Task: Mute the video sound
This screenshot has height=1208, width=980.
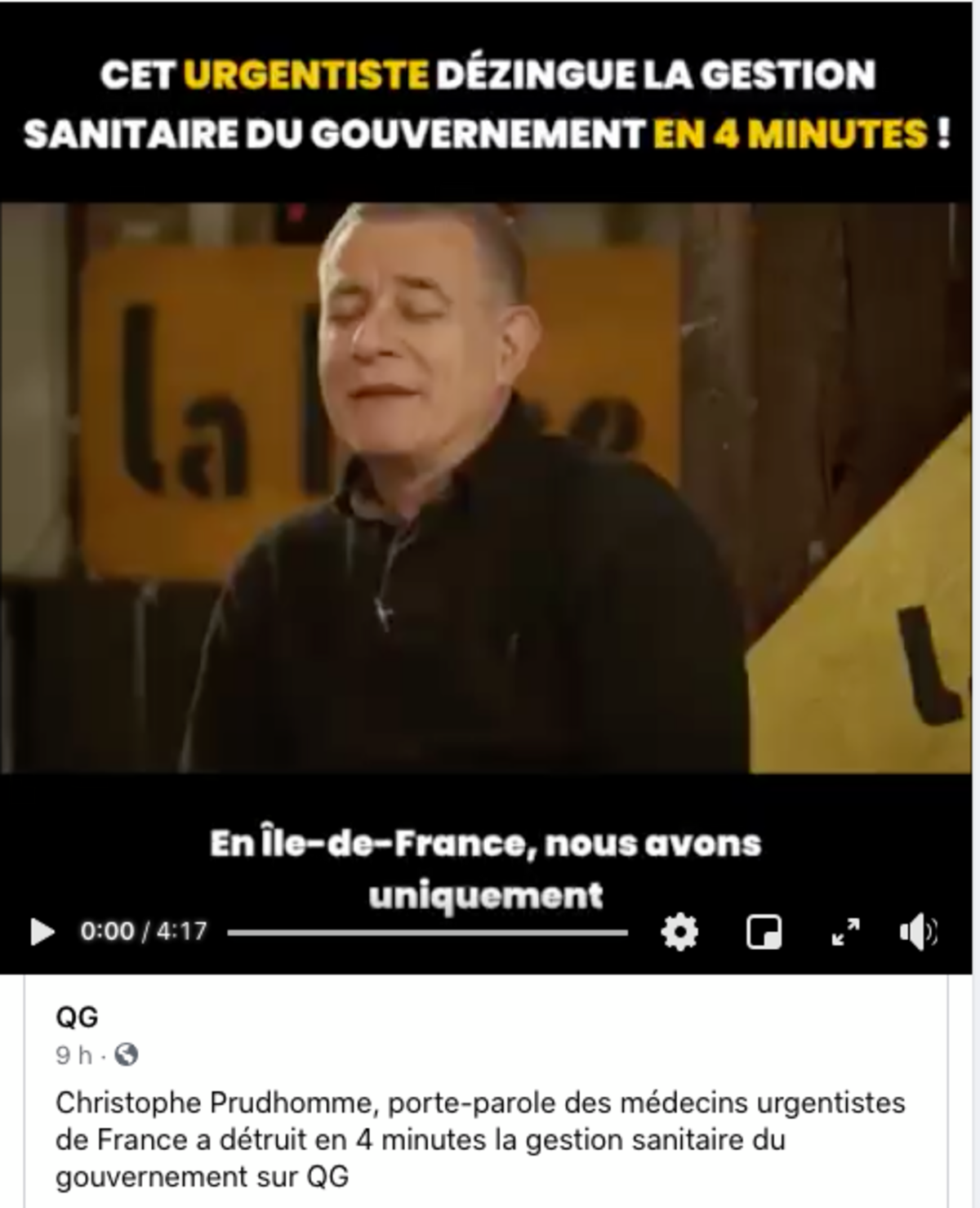Action: click(x=918, y=932)
